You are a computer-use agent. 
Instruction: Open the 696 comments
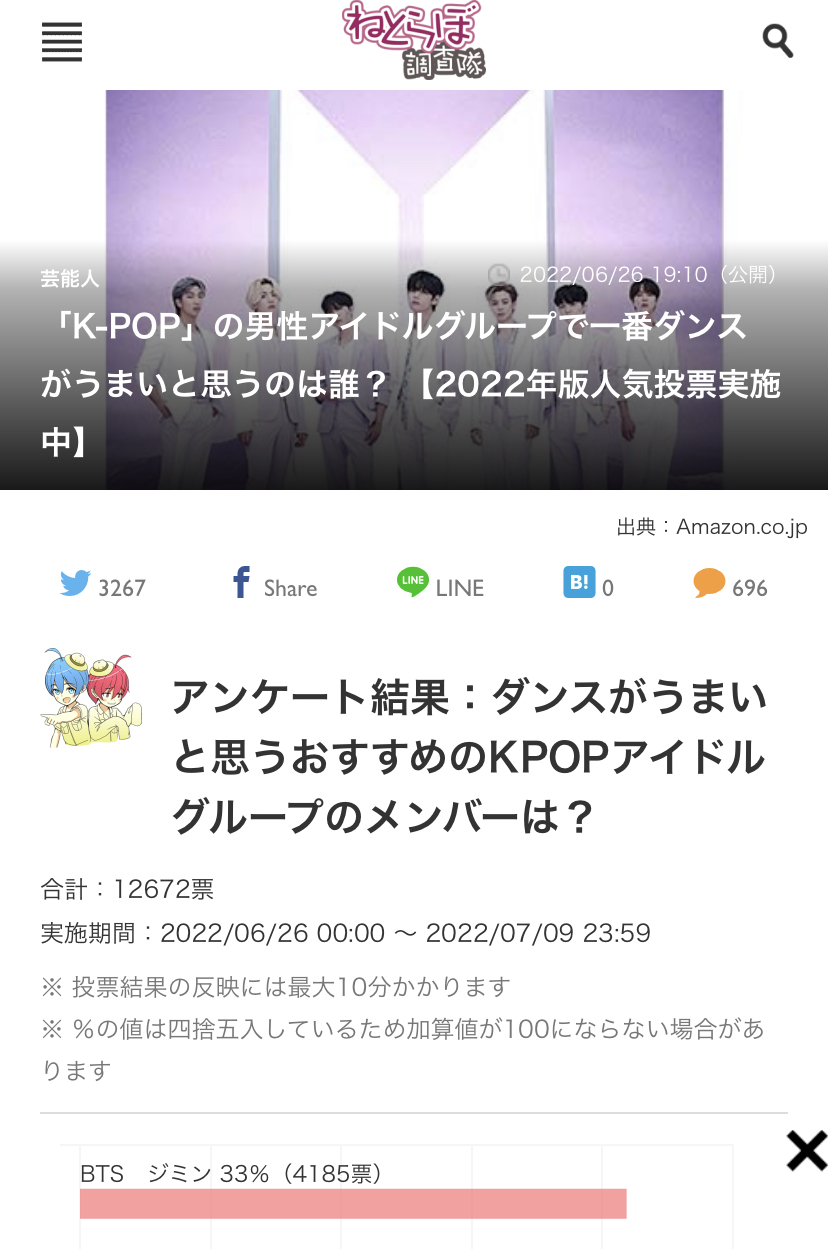pos(731,586)
